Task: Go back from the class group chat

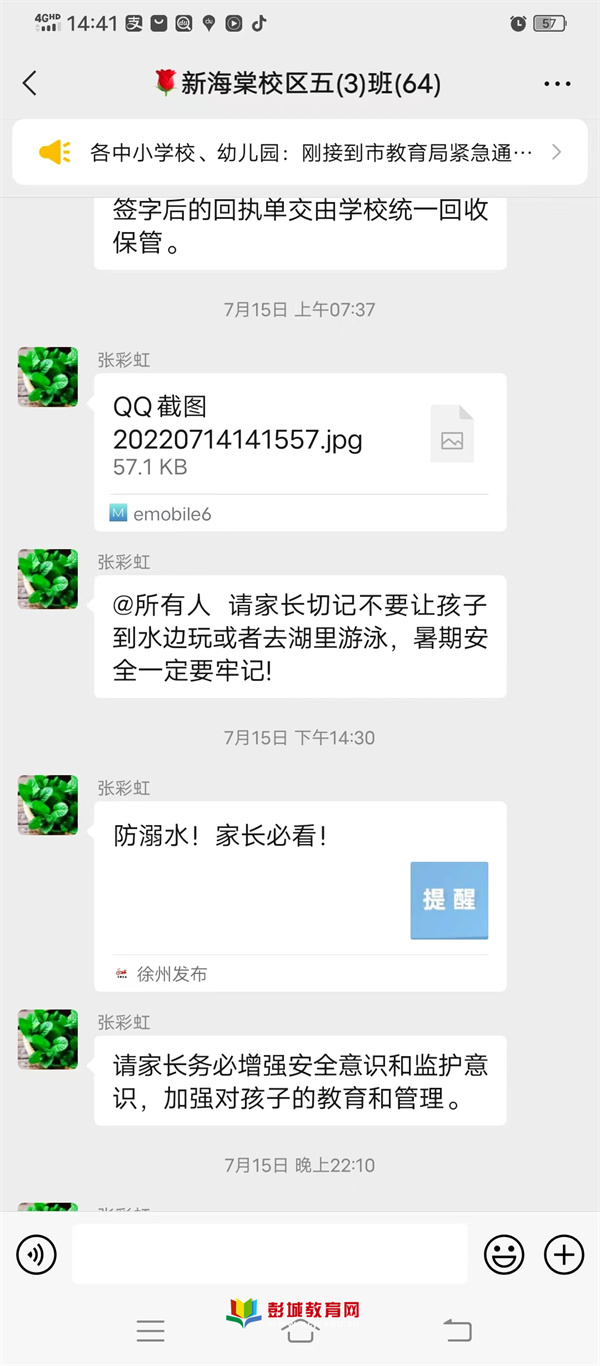Action: 30,84
